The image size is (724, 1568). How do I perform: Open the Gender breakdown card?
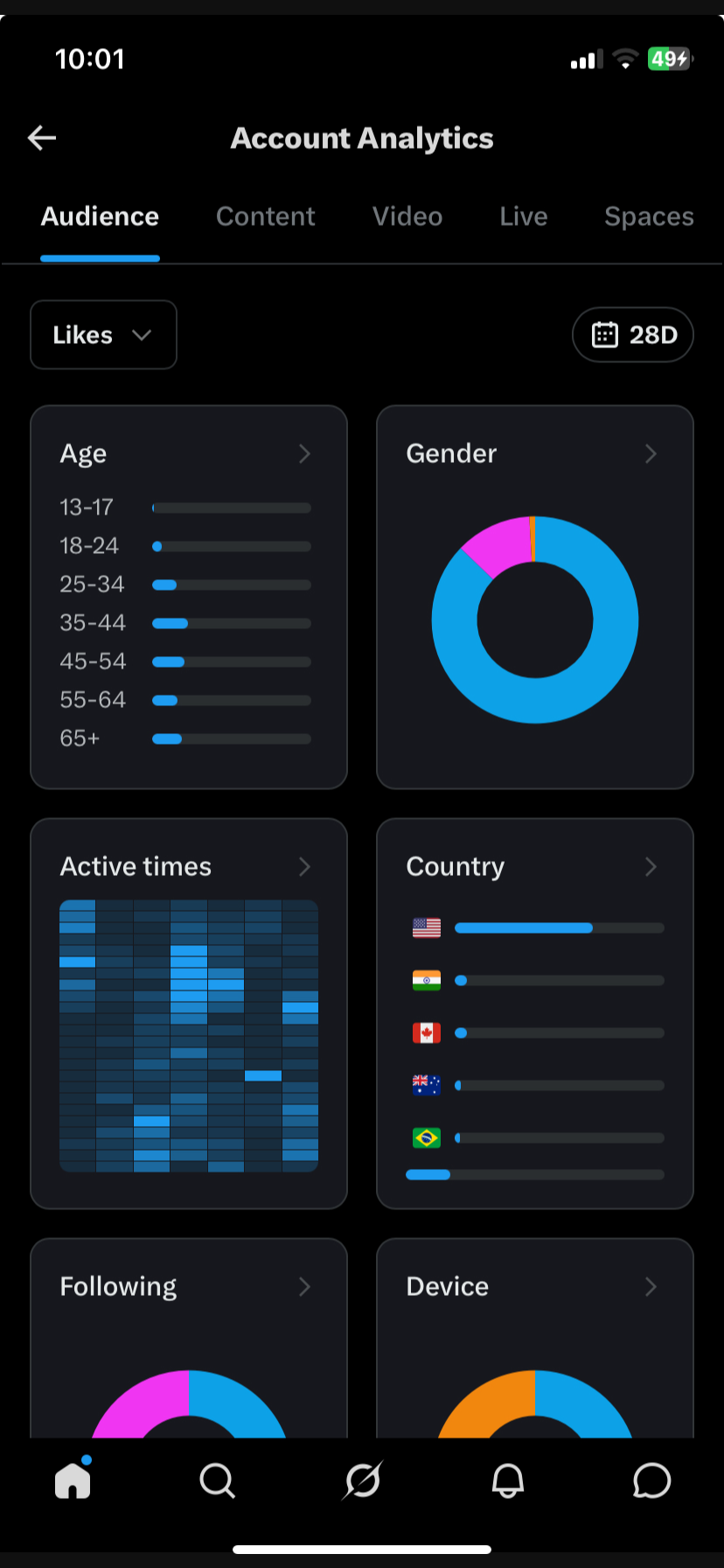click(535, 597)
